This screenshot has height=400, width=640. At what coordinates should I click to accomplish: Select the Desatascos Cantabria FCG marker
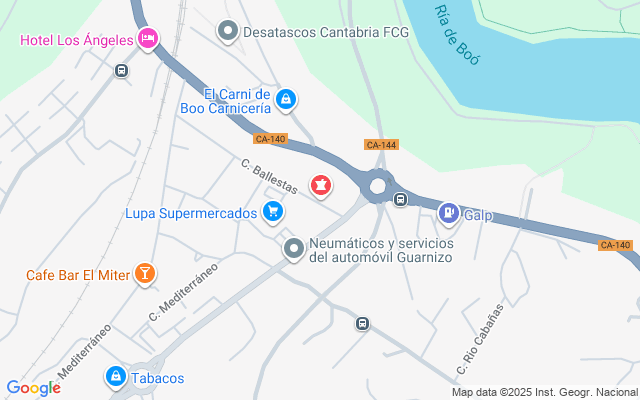[228, 31]
